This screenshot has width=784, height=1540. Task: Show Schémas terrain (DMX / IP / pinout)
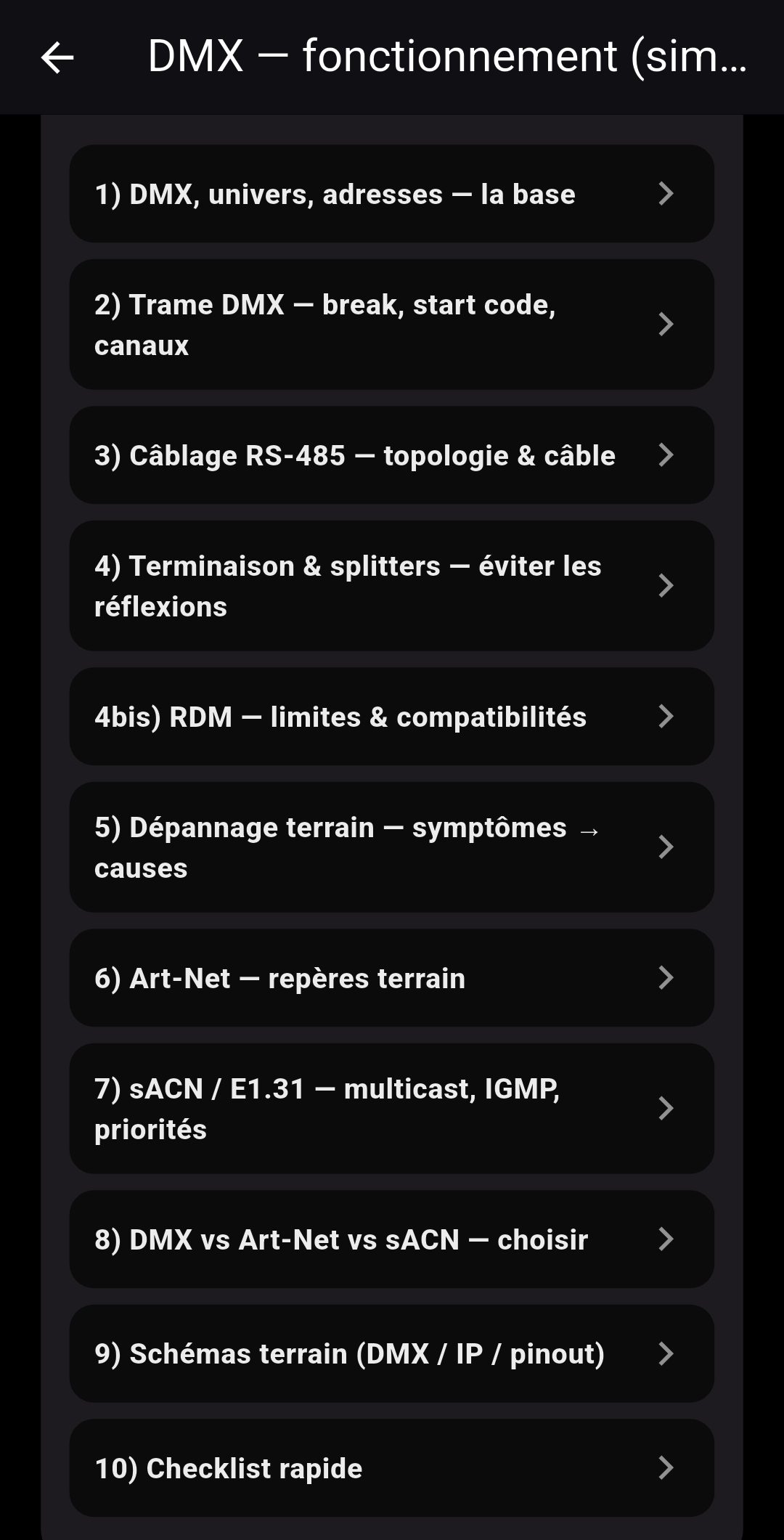(391, 1353)
